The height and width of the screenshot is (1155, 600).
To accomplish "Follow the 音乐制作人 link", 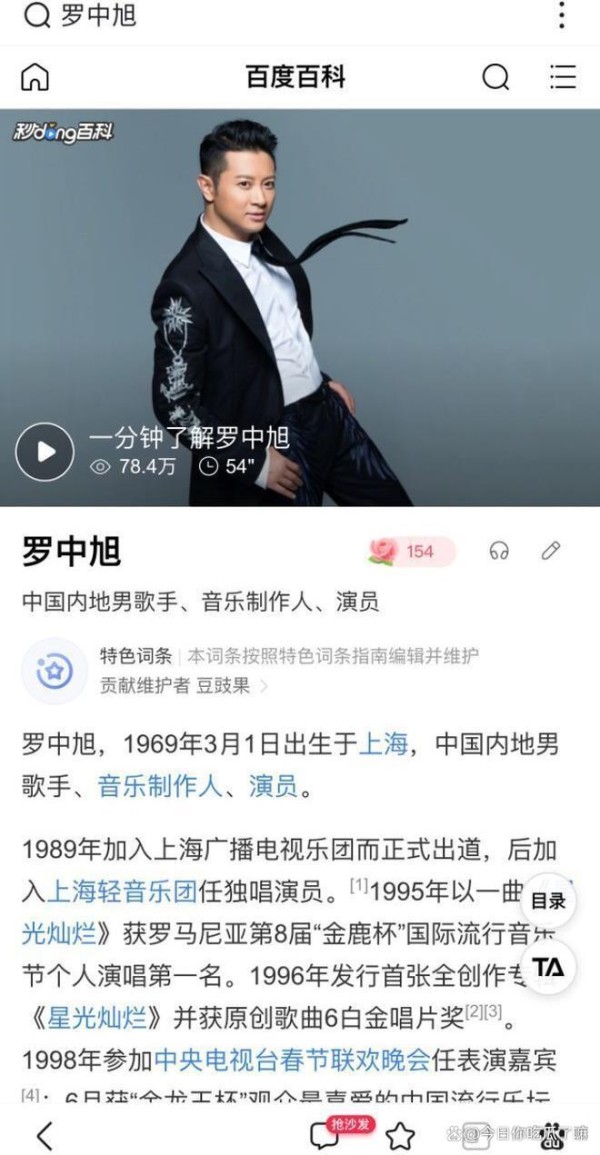I will [x=160, y=787].
